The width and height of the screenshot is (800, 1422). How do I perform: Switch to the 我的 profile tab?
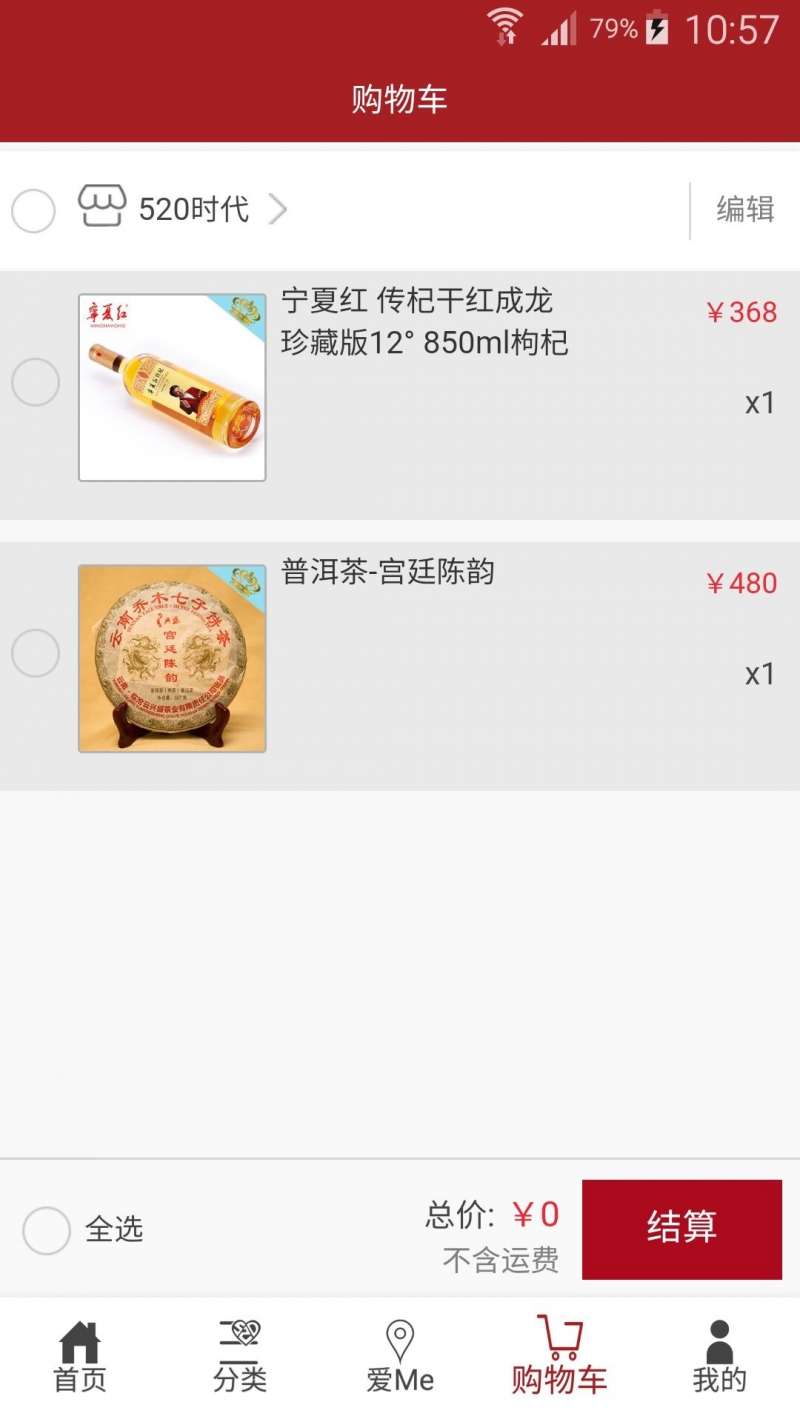[x=720, y=1358]
